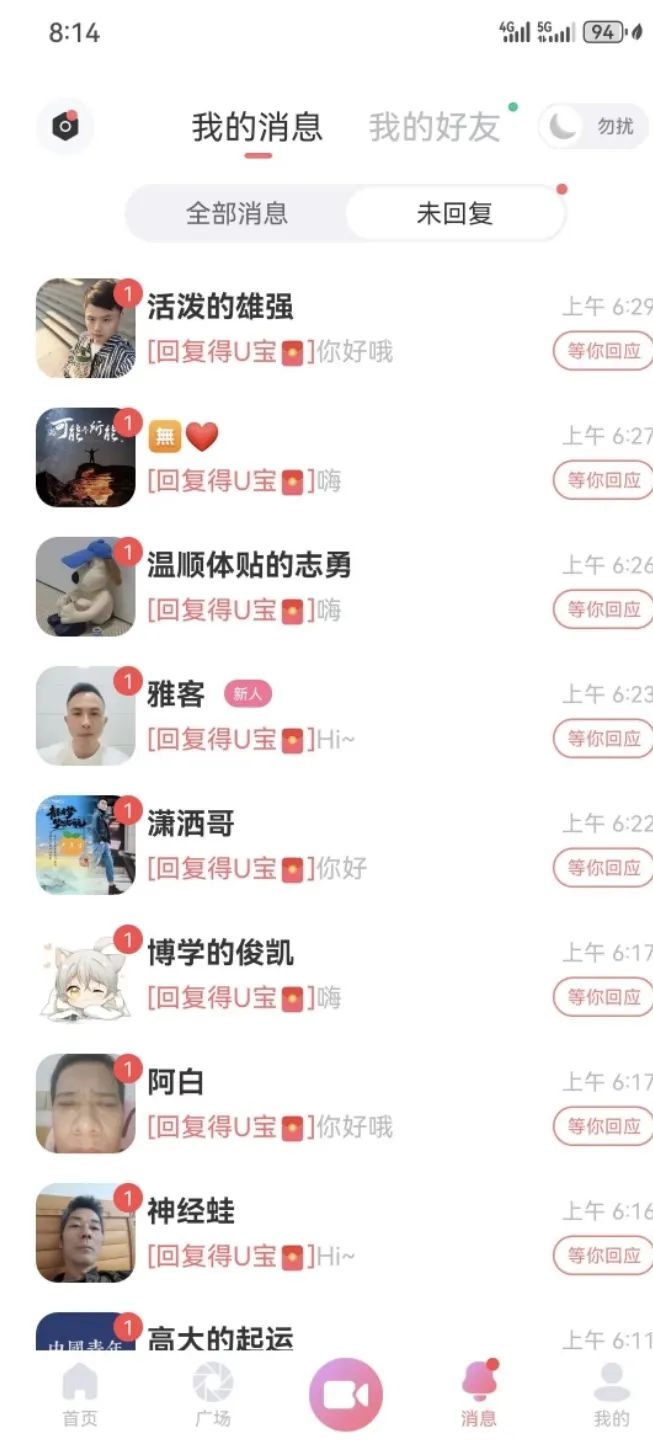Image resolution: width=653 pixels, height=1455 pixels.
Task: Open the hexagon settings icon at top left
Action: 65,127
